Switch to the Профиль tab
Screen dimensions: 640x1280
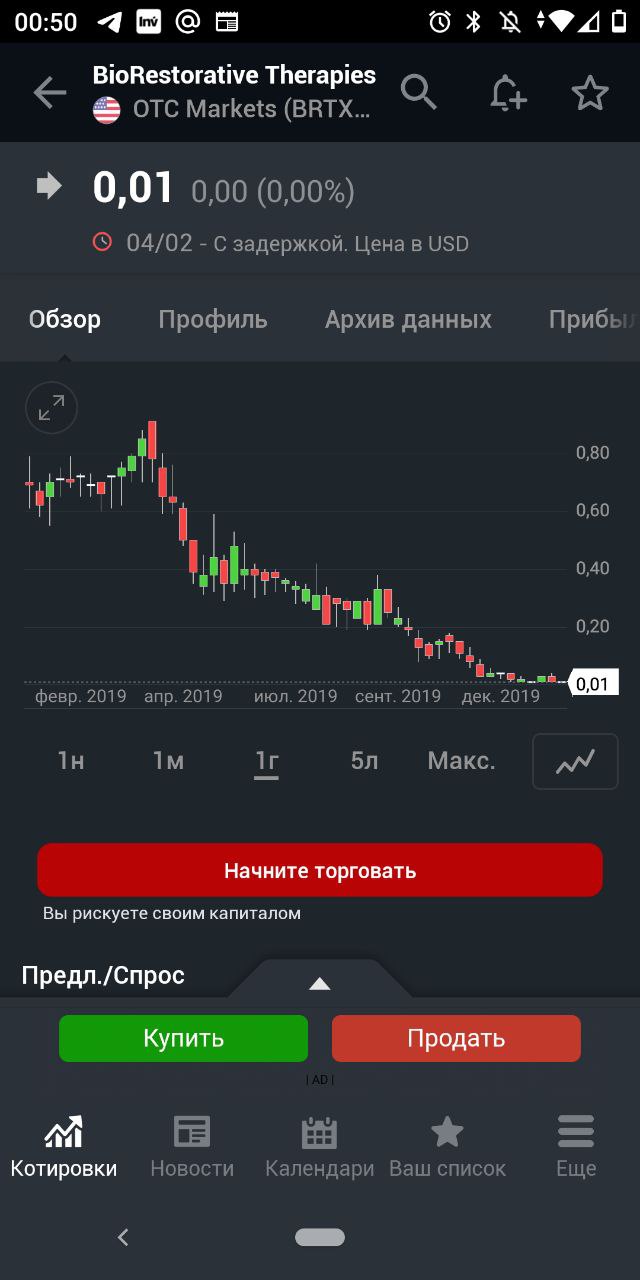(213, 319)
